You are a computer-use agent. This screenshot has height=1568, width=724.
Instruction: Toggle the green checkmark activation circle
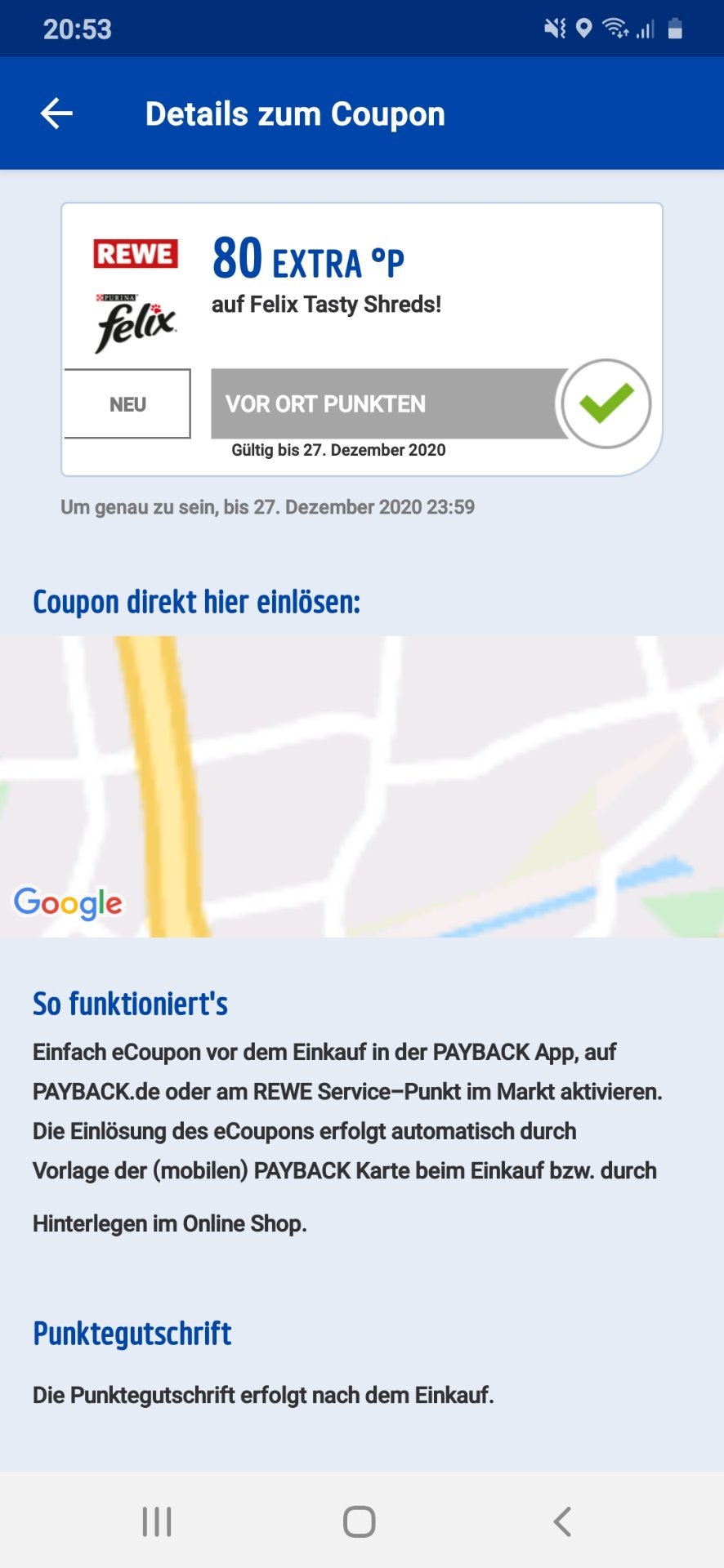point(606,403)
